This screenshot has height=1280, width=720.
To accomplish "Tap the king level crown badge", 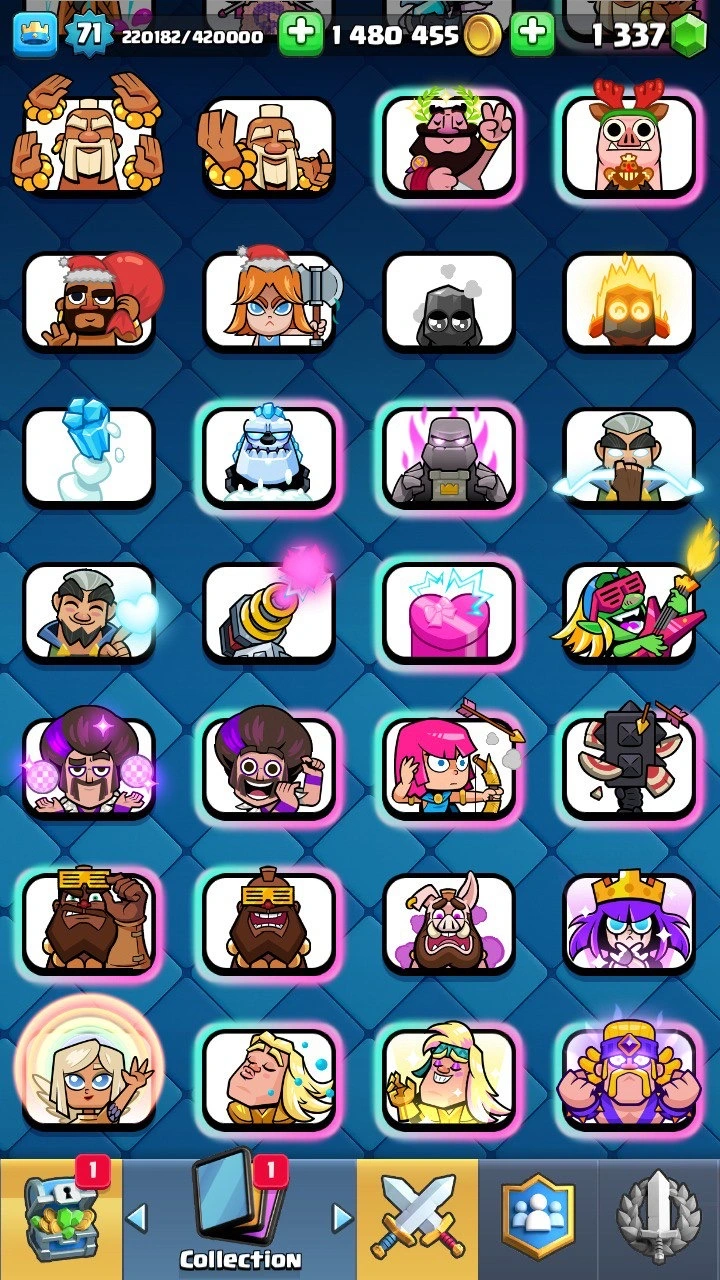I will 34,35.
